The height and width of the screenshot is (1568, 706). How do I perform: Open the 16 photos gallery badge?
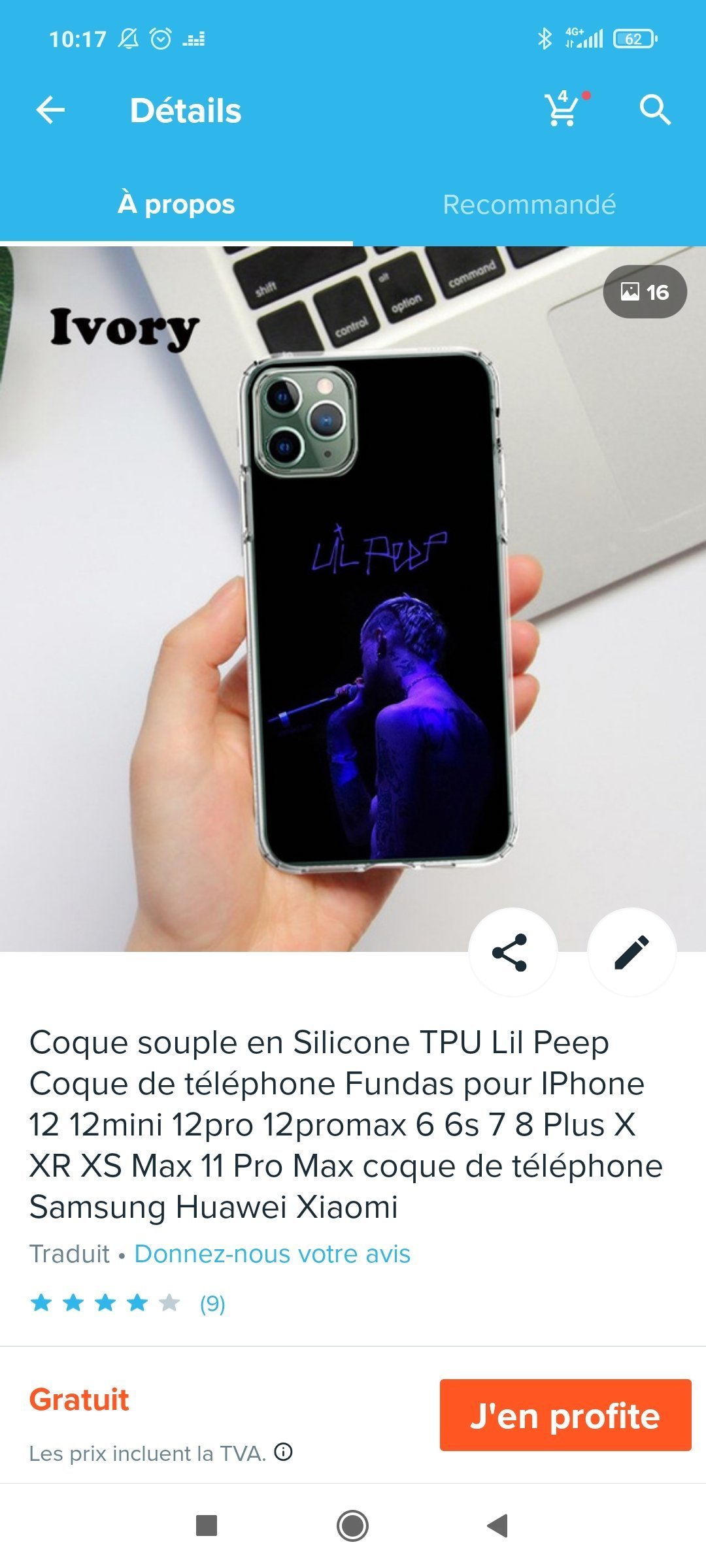[x=645, y=292]
